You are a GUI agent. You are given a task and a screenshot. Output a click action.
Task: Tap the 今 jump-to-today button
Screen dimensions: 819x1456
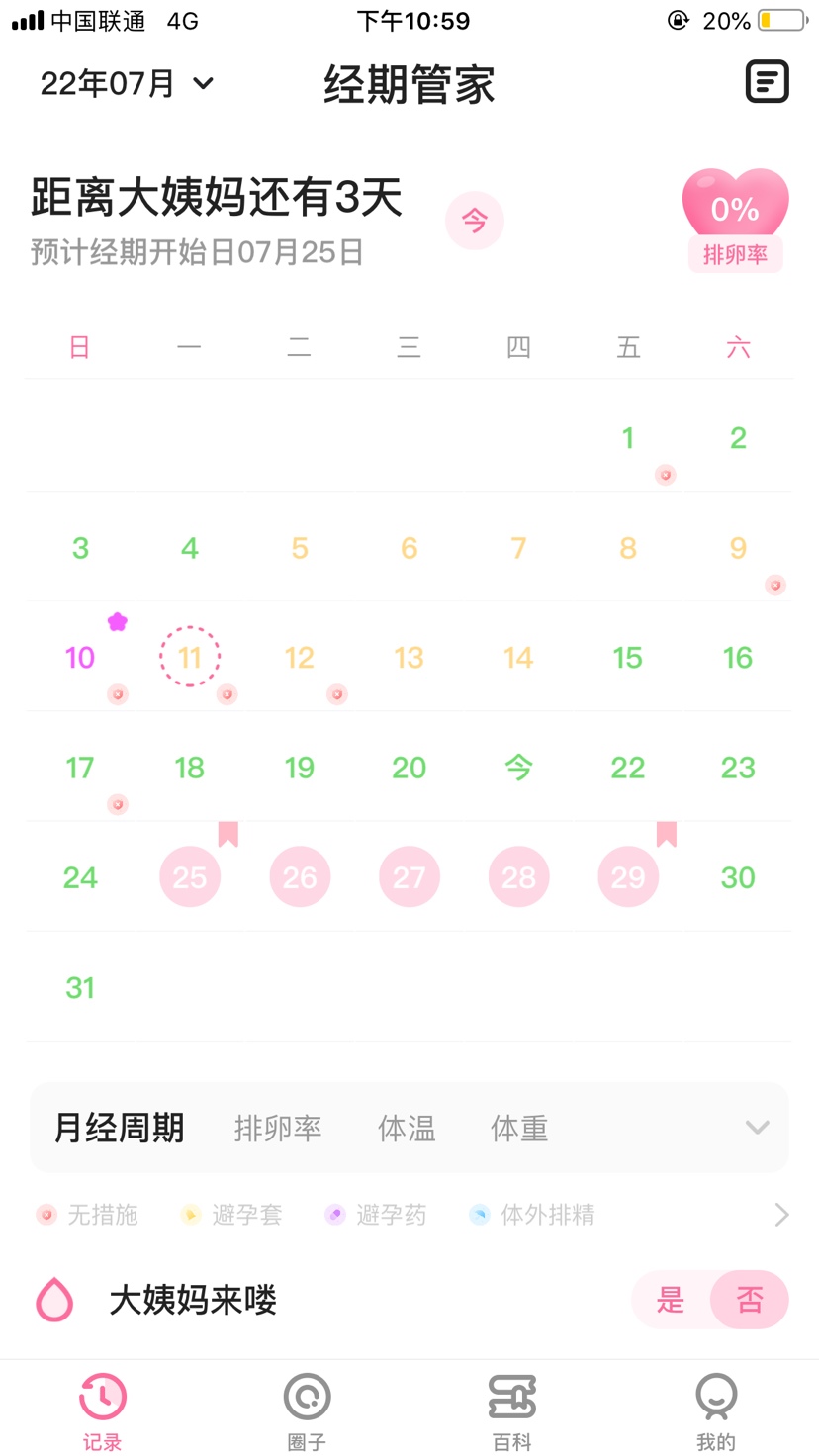tap(475, 221)
